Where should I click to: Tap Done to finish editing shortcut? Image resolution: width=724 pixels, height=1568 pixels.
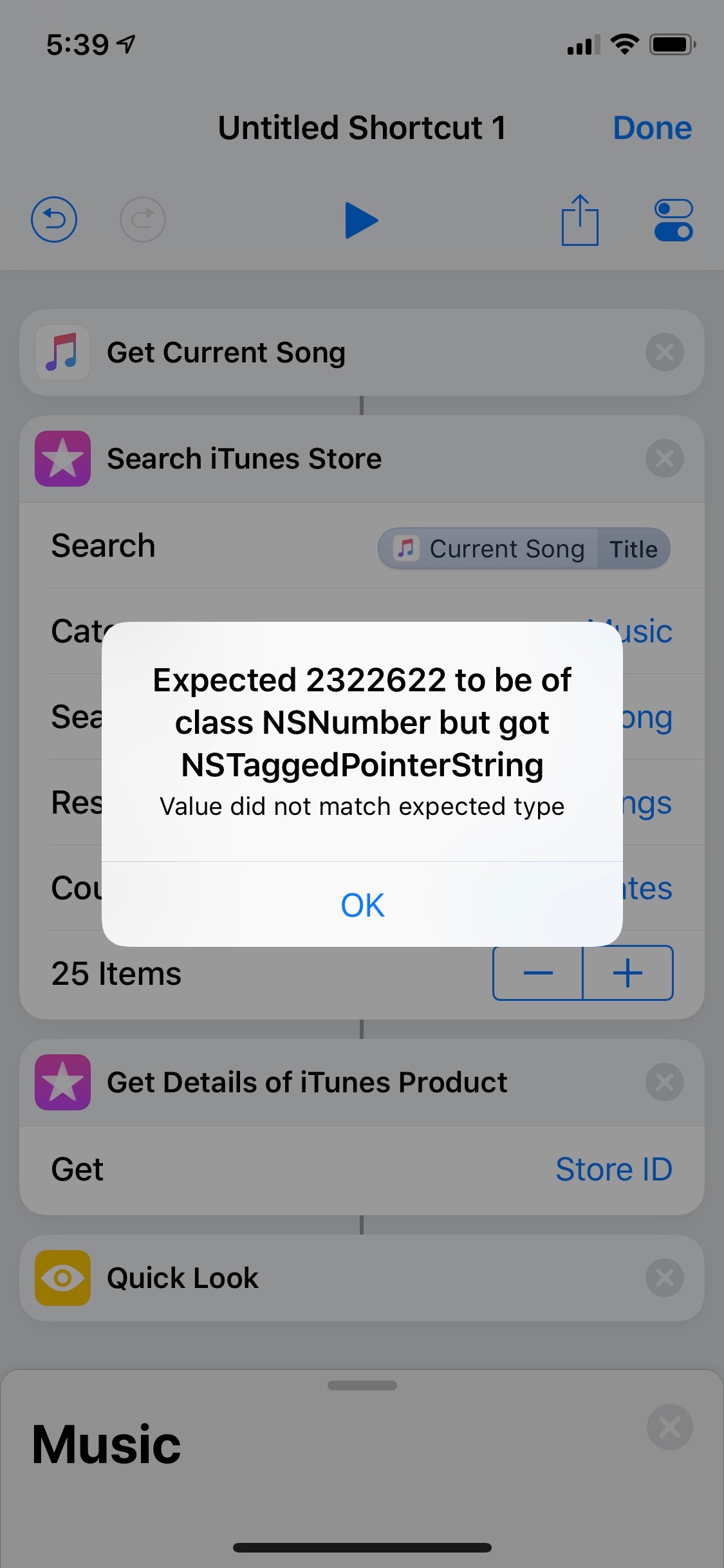[x=652, y=127]
